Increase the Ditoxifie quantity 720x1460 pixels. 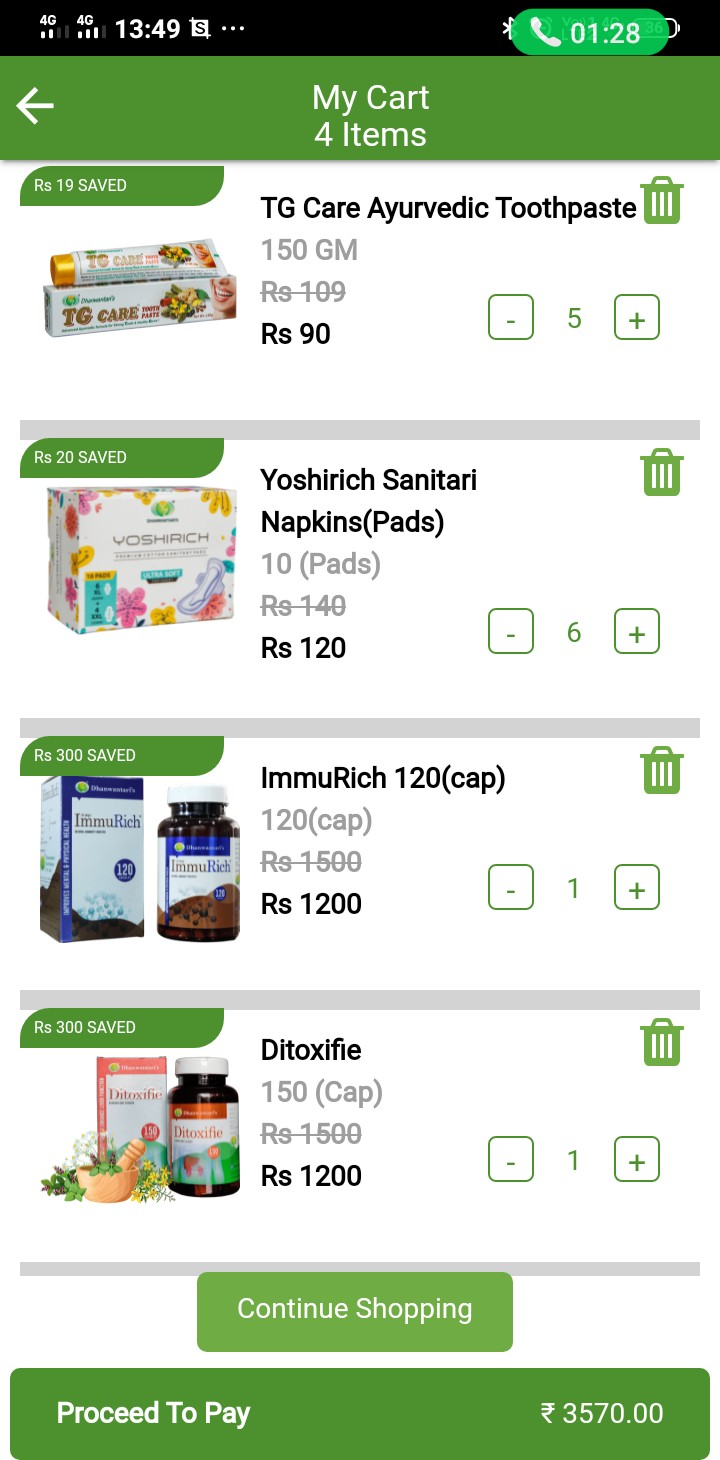637,1160
